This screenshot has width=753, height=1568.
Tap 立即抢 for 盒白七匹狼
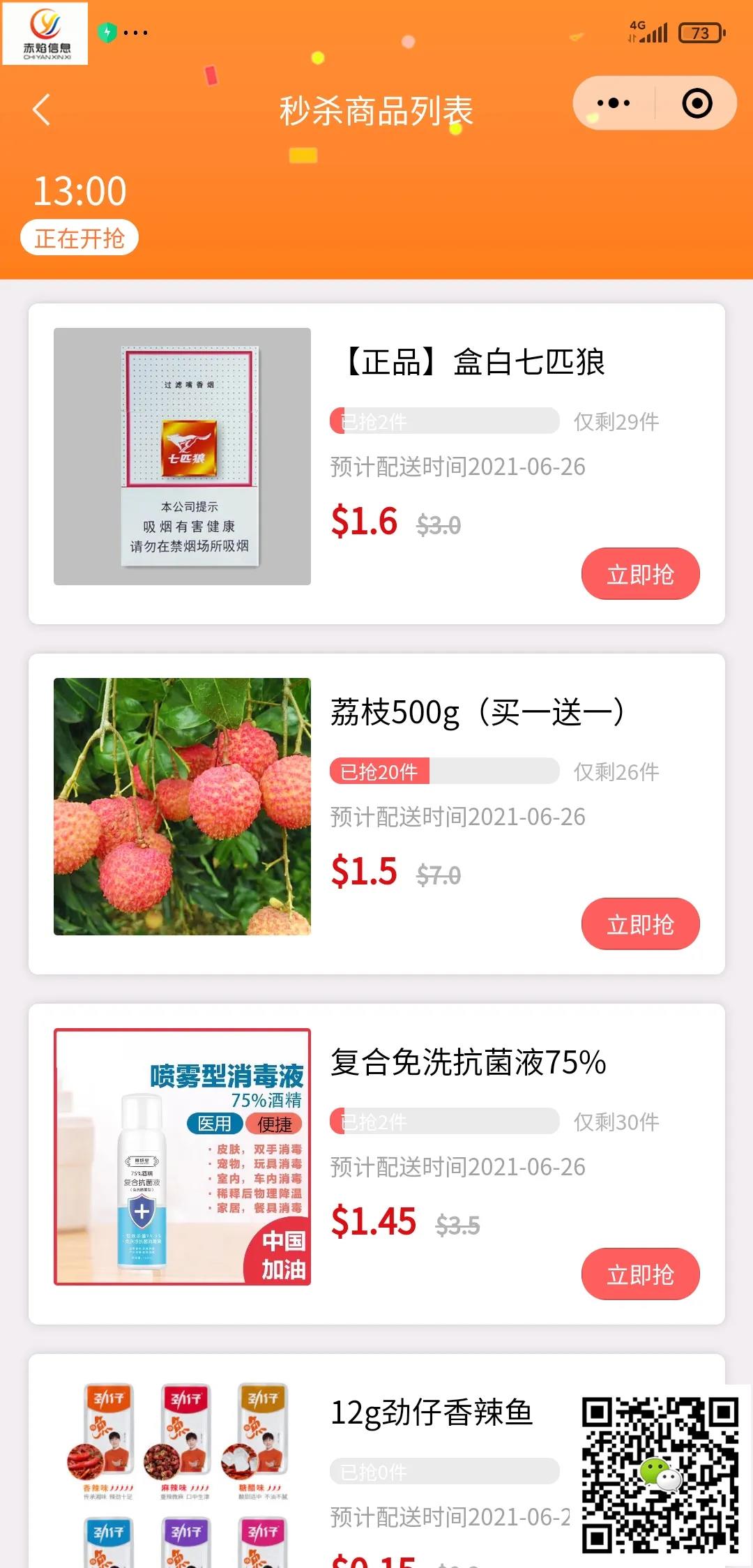click(x=640, y=574)
